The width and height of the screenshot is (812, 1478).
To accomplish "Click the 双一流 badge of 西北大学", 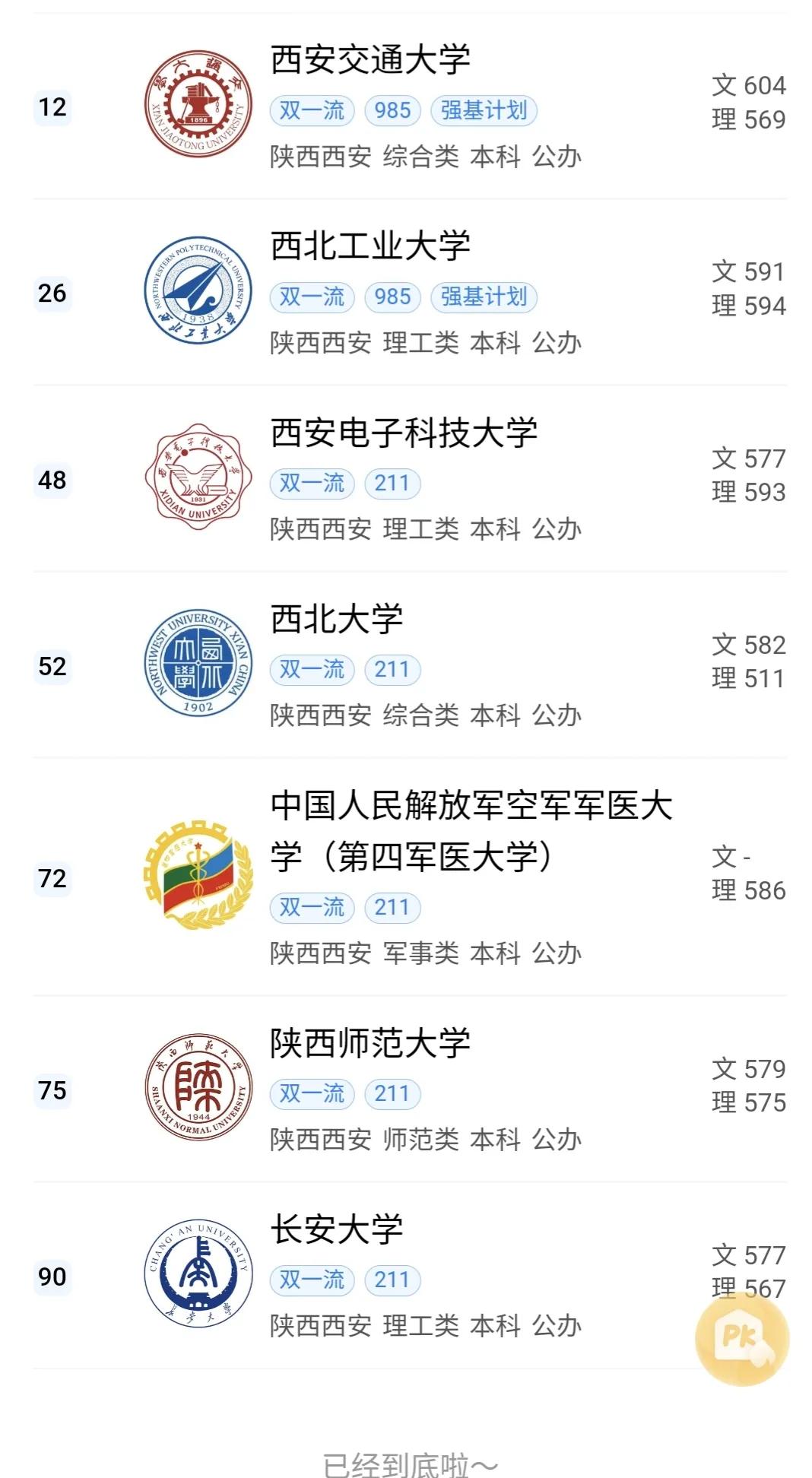I will [313, 669].
